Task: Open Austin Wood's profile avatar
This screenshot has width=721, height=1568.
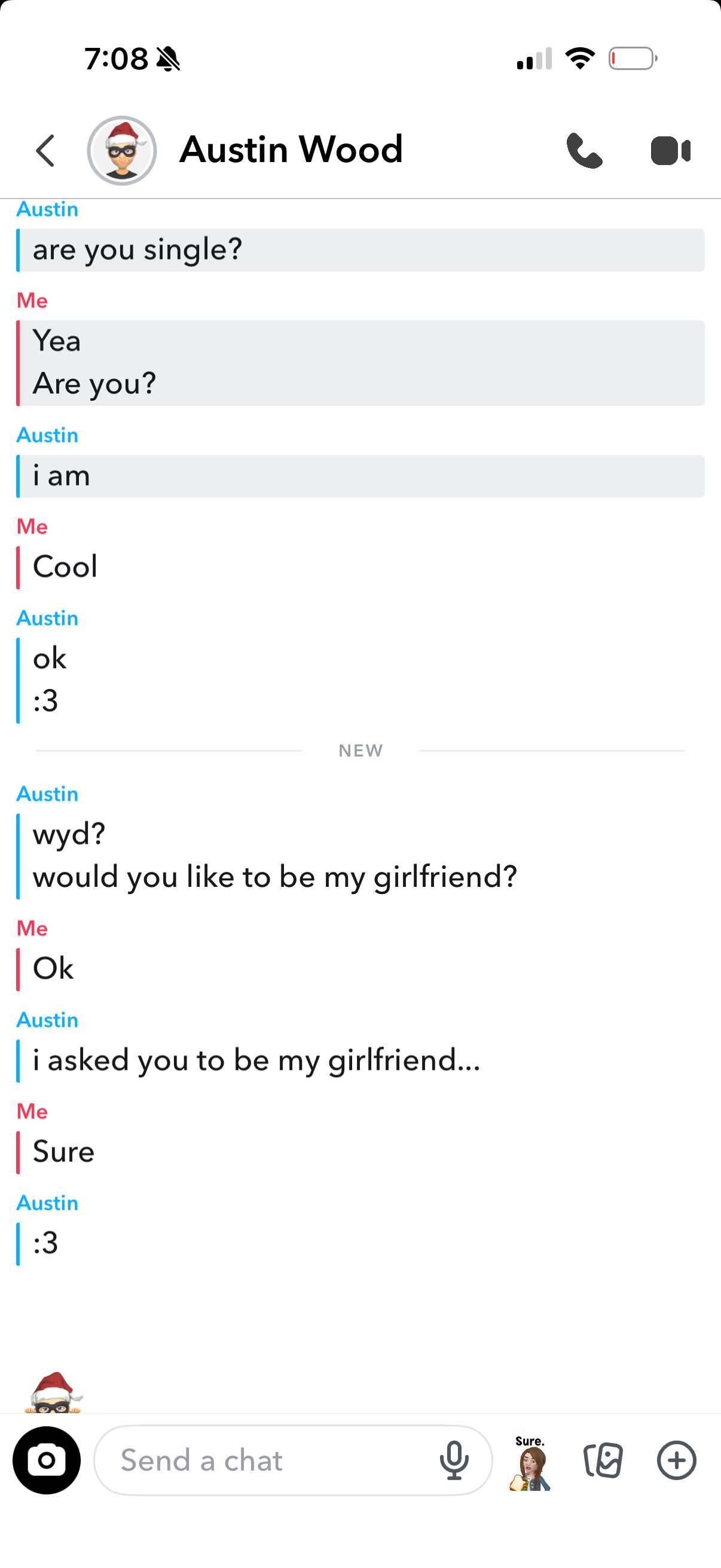Action: 122,150
